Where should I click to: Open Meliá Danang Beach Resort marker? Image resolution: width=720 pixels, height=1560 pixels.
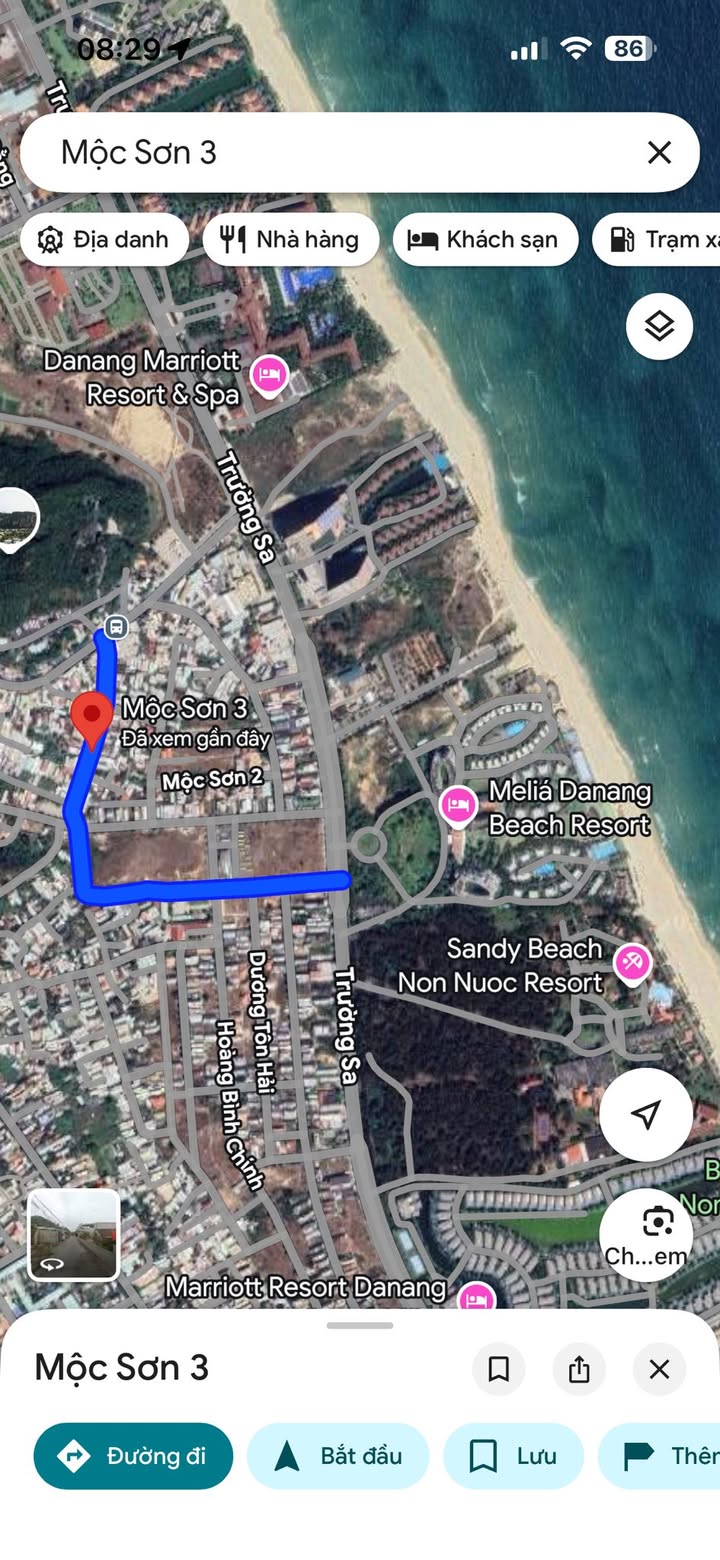click(458, 805)
